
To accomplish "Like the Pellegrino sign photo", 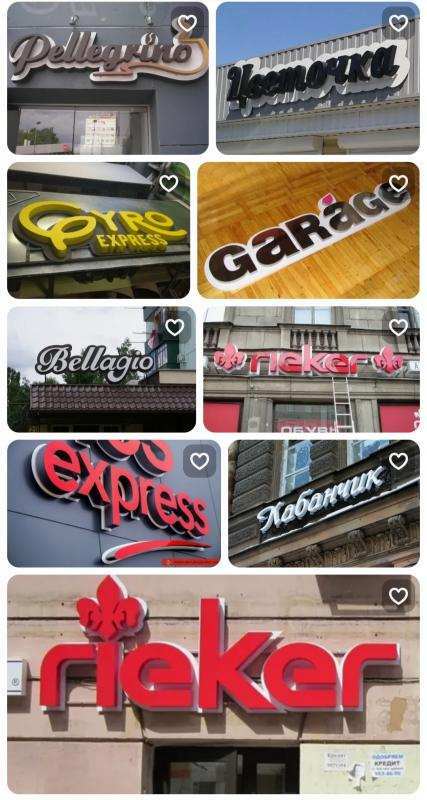I will coord(187,23).
